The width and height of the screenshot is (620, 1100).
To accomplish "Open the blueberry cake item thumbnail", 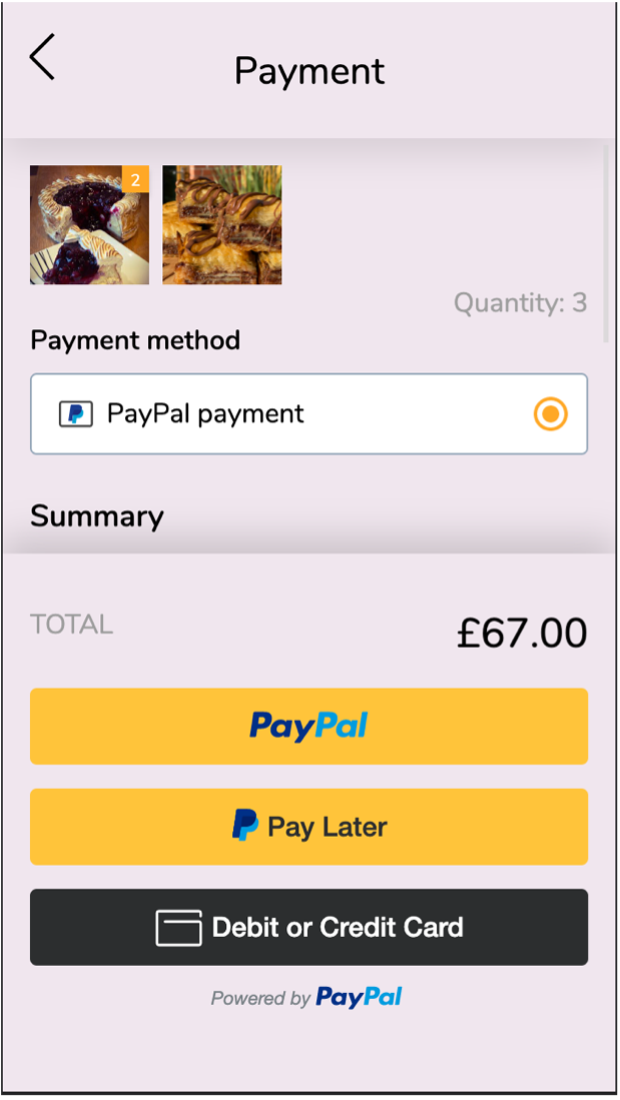I will pyautogui.click(x=89, y=225).
